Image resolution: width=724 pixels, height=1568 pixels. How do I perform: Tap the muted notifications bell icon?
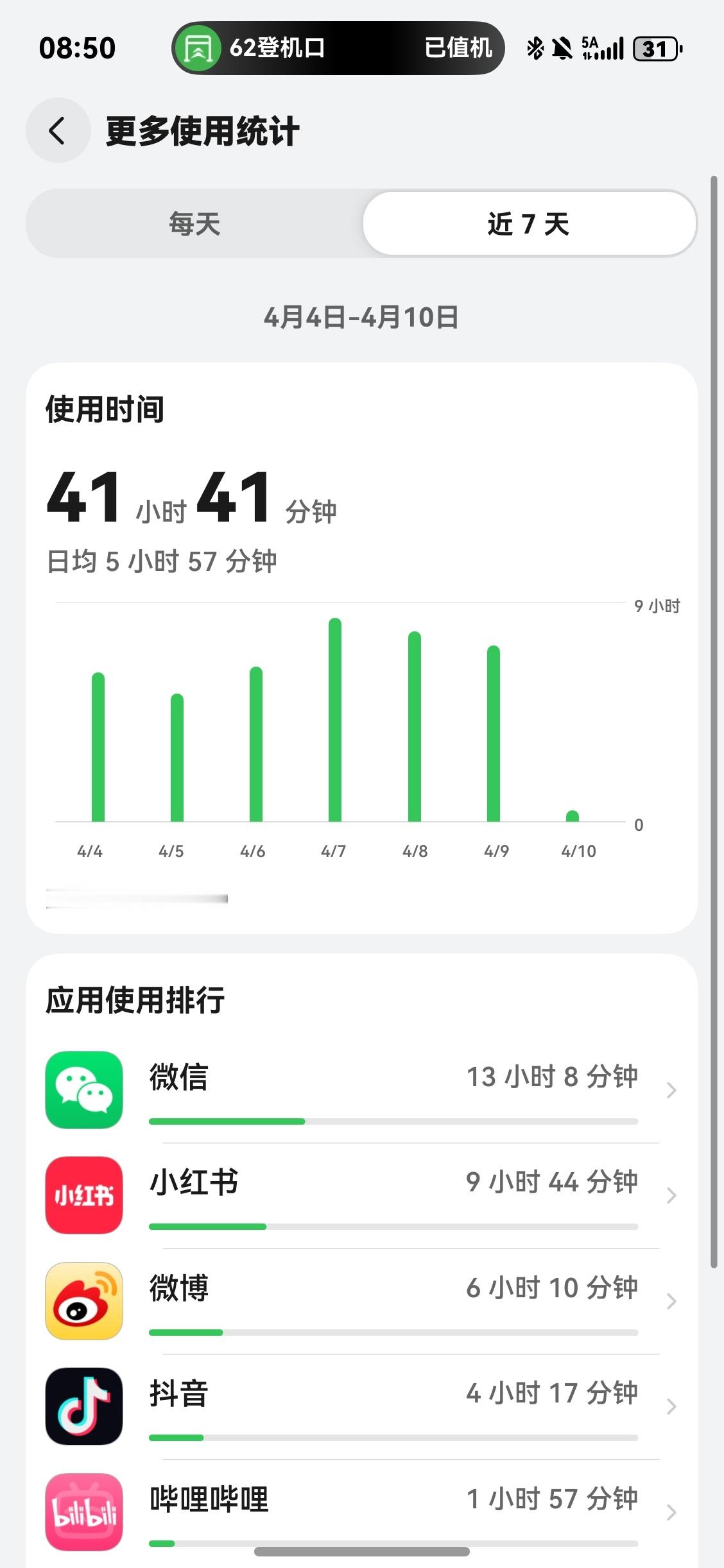click(563, 47)
